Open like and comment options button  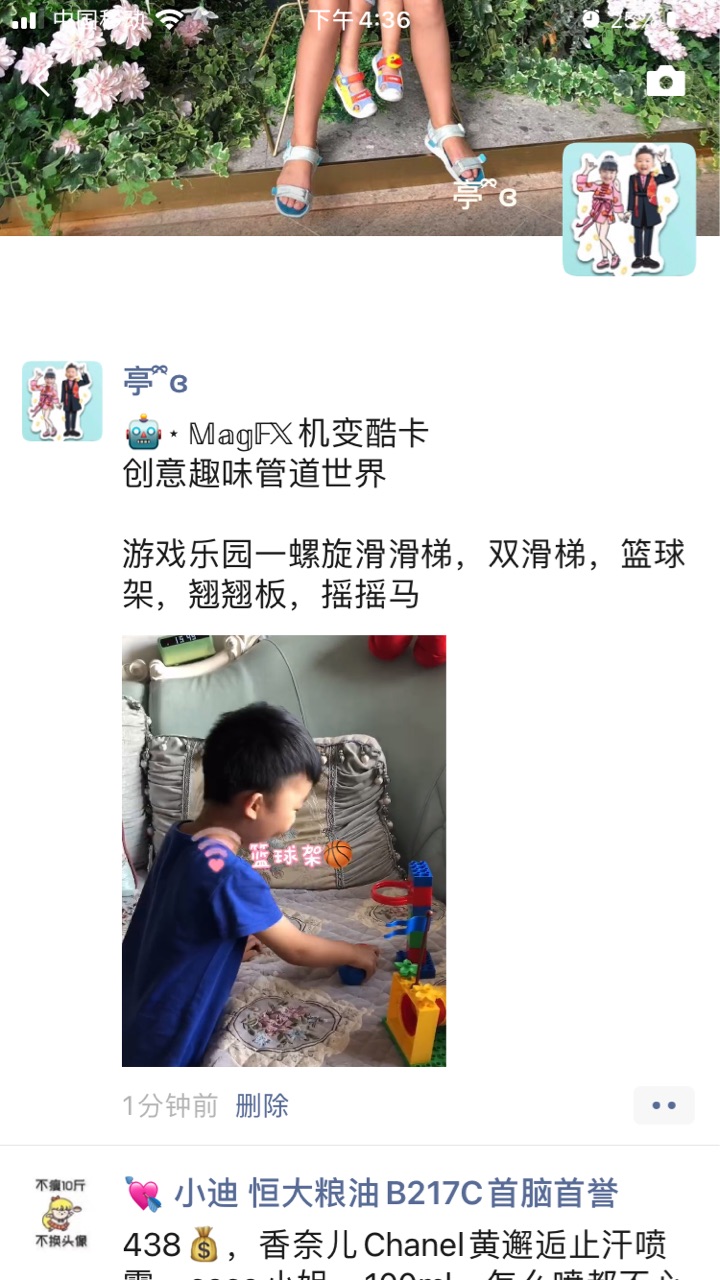pos(664,1105)
